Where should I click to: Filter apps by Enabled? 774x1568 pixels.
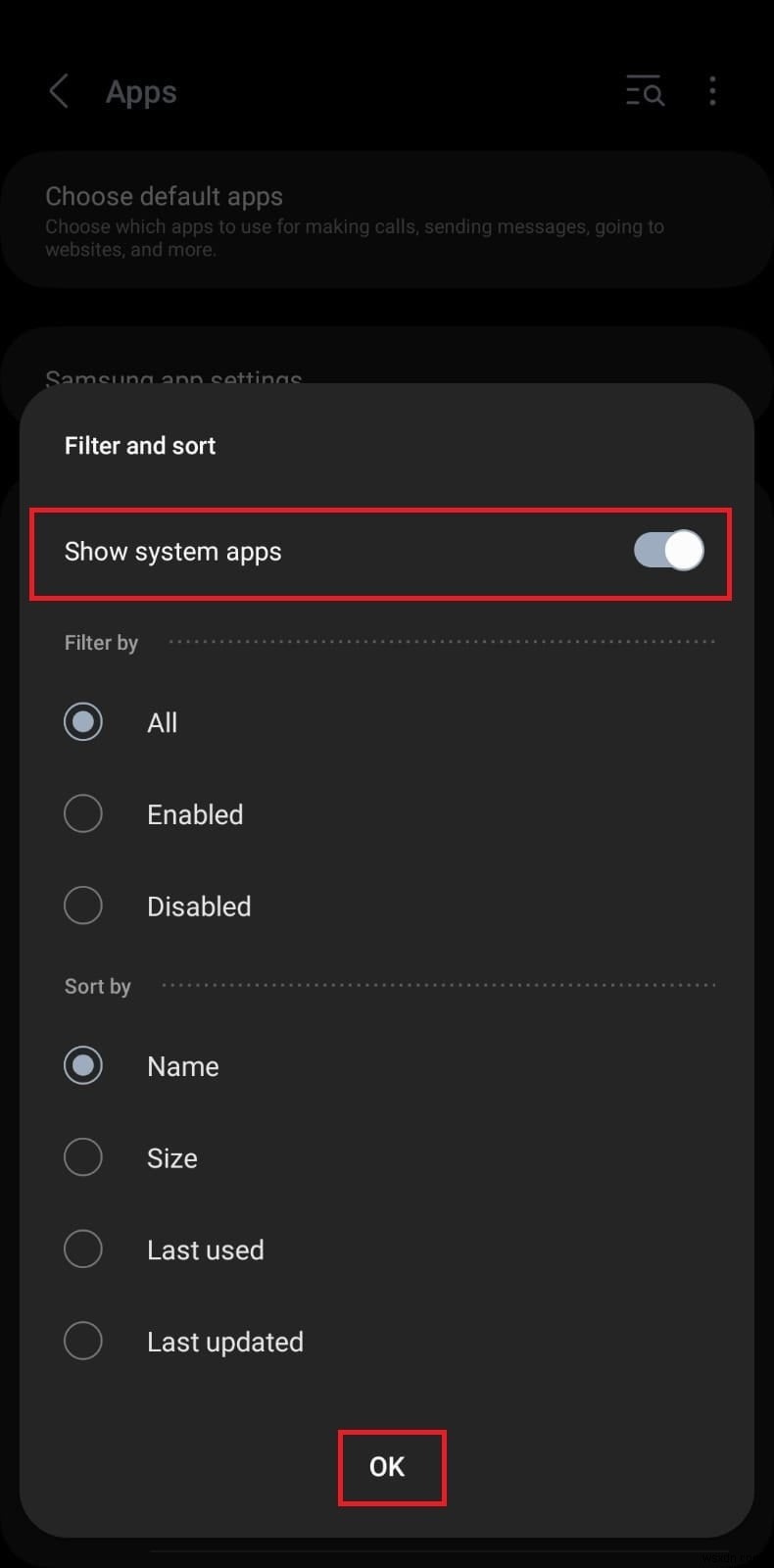tap(83, 813)
